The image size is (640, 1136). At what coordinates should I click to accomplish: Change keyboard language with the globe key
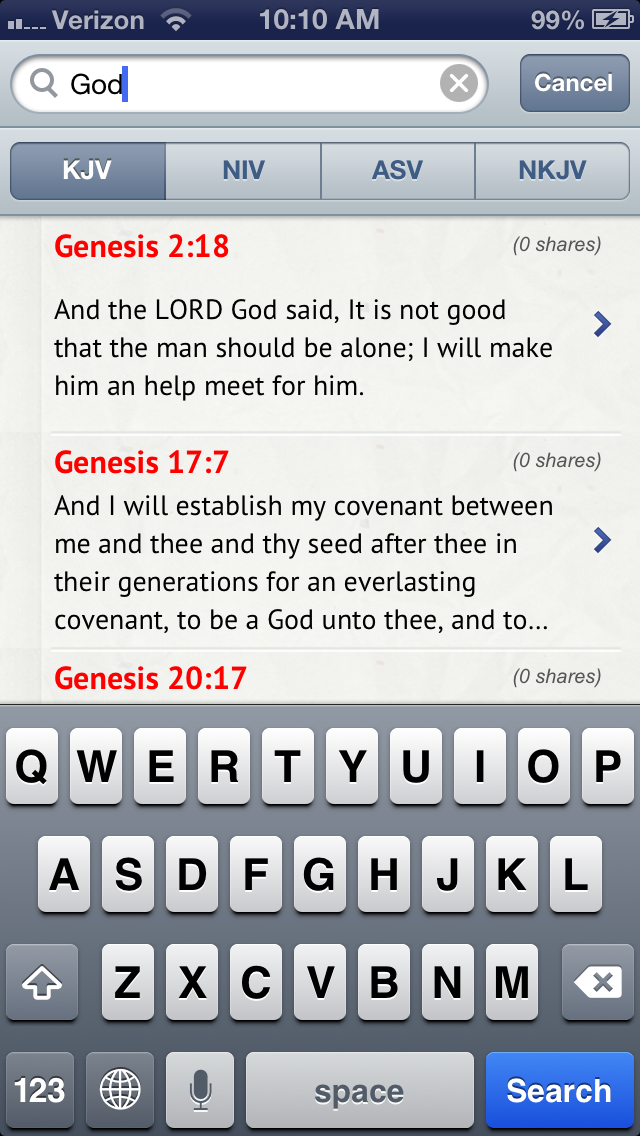120,1090
